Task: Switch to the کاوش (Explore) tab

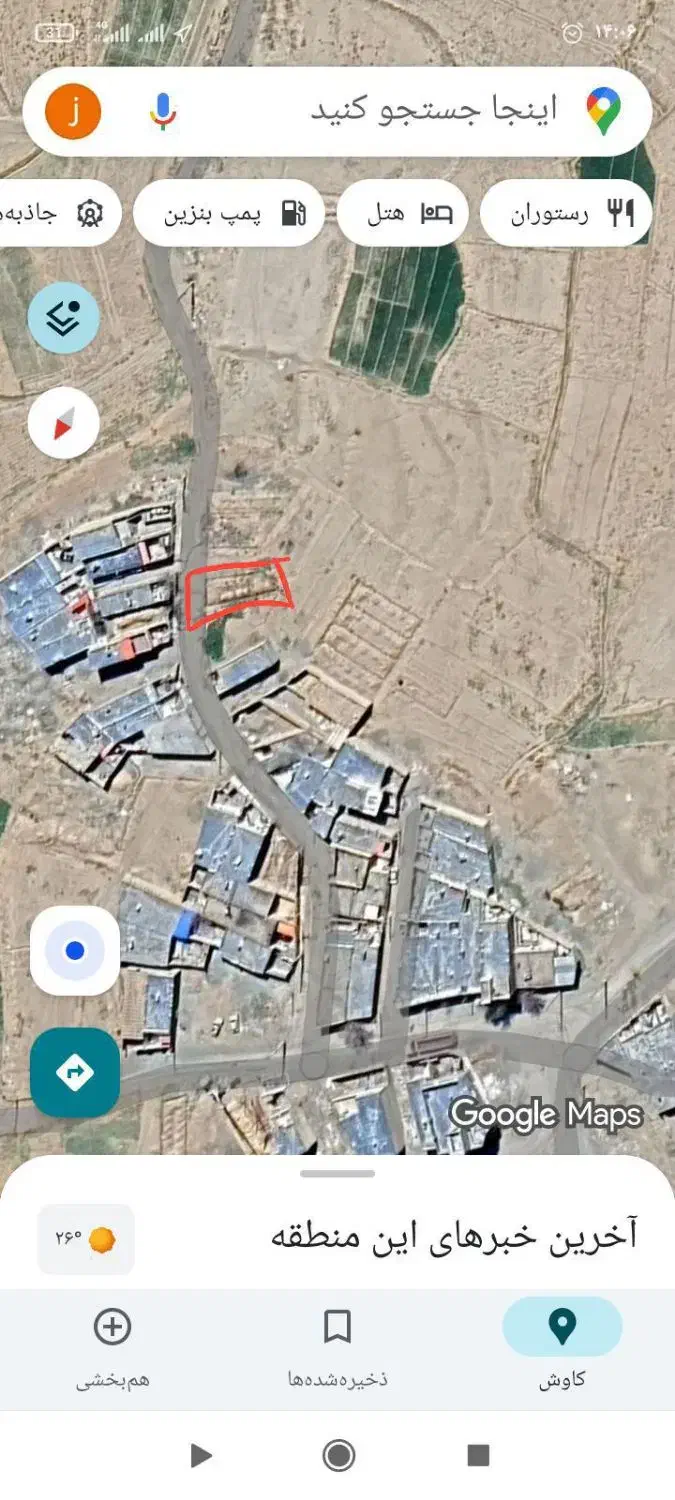Action: (562, 1349)
